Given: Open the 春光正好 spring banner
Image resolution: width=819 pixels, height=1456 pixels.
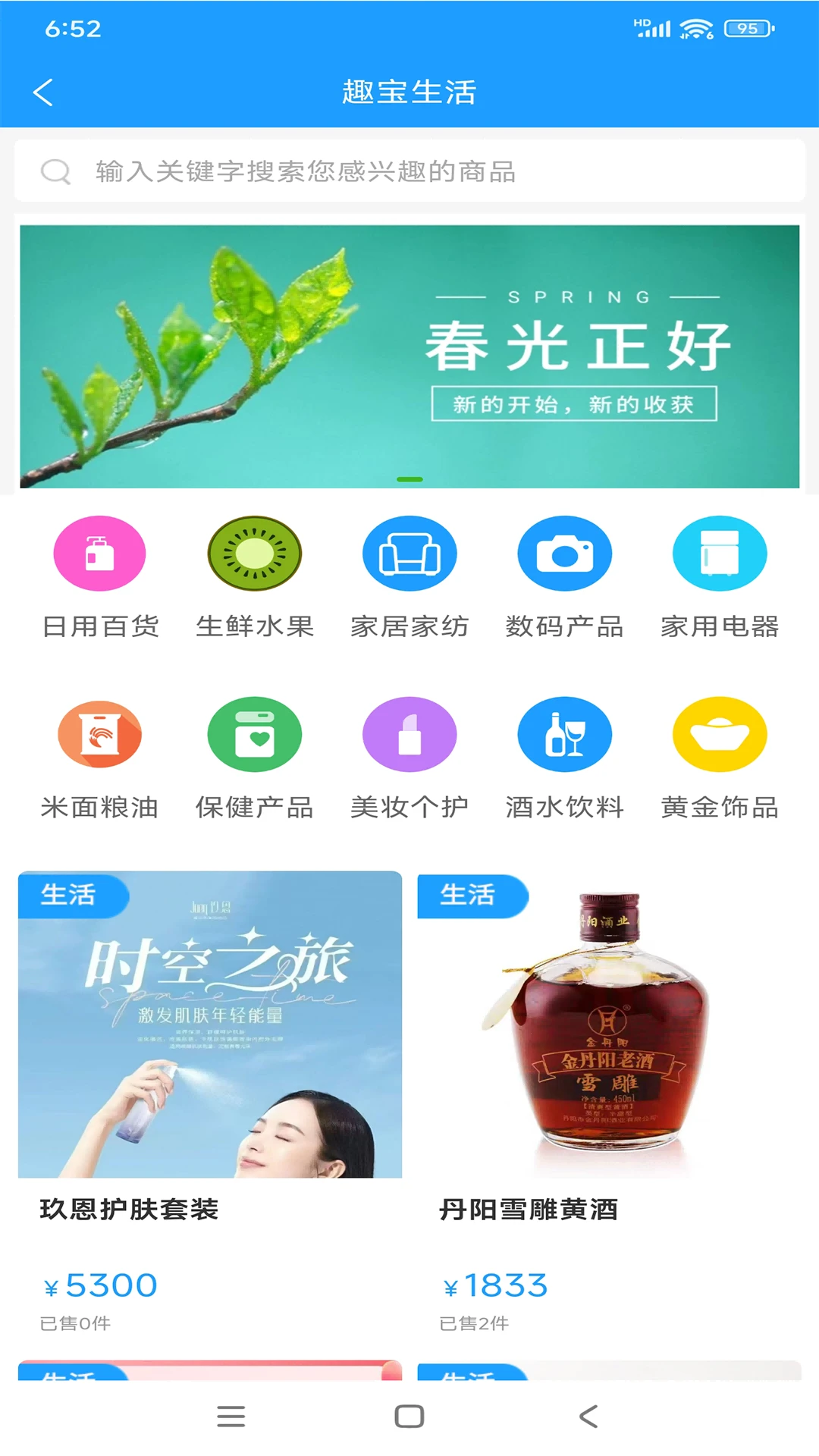Looking at the screenshot, I should (x=409, y=356).
